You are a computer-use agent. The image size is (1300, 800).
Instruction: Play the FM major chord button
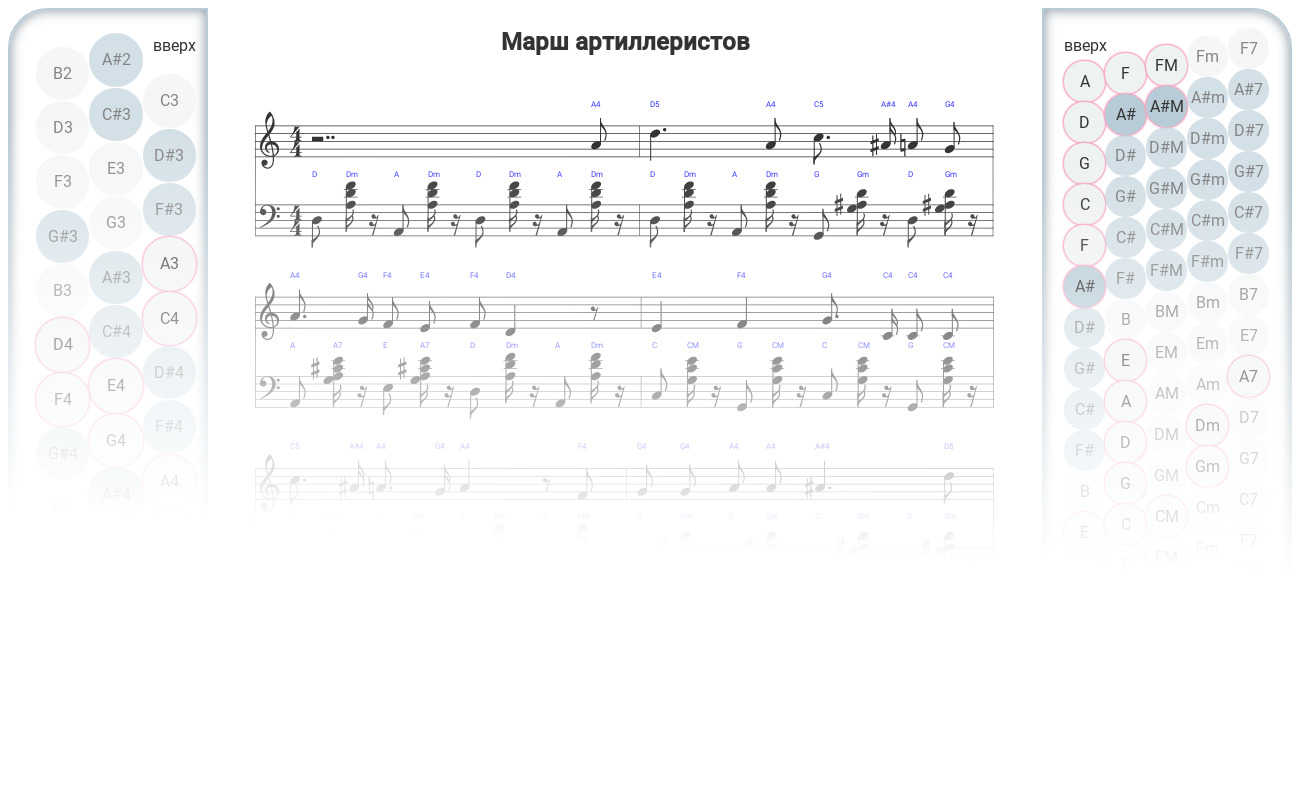1166,65
